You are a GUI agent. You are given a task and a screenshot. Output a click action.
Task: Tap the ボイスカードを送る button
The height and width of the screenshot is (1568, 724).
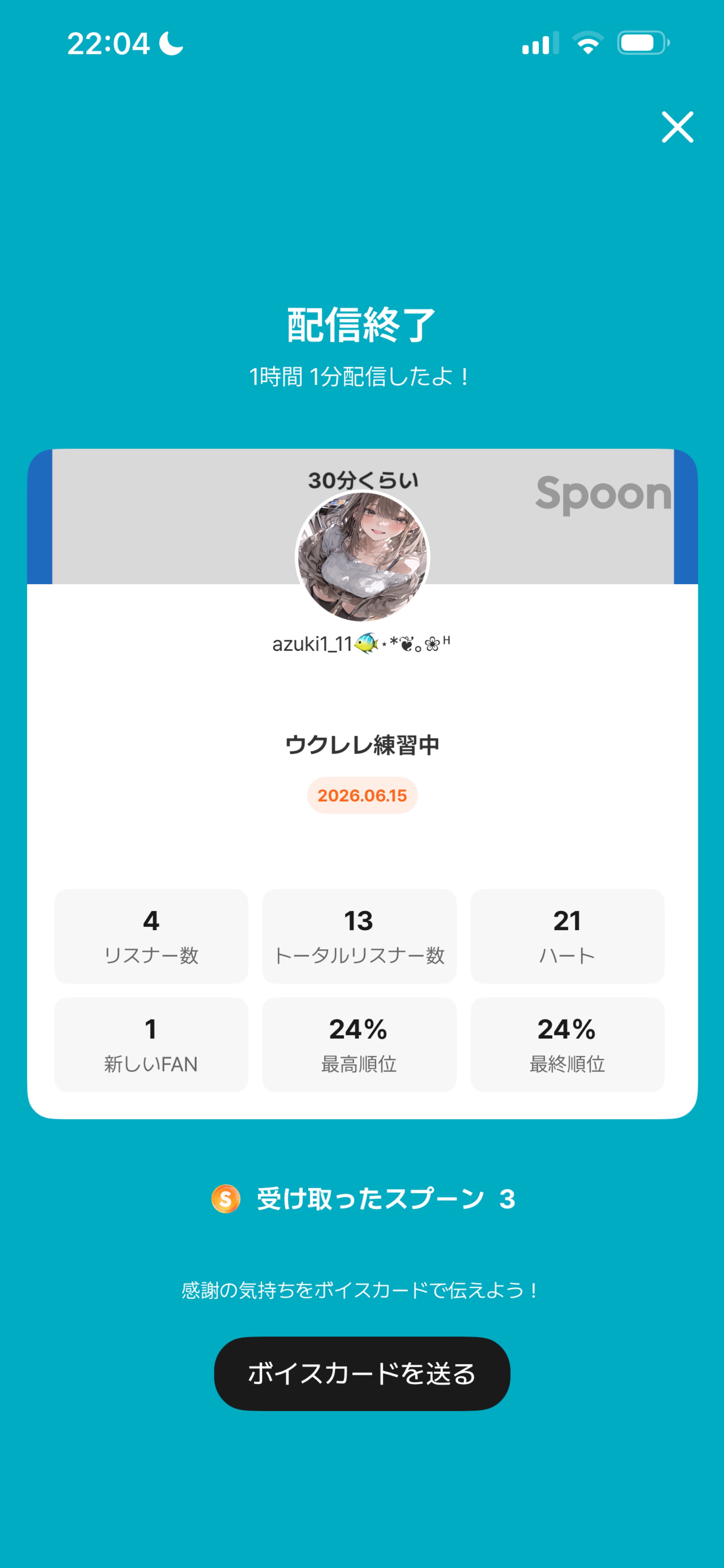coord(362,1373)
